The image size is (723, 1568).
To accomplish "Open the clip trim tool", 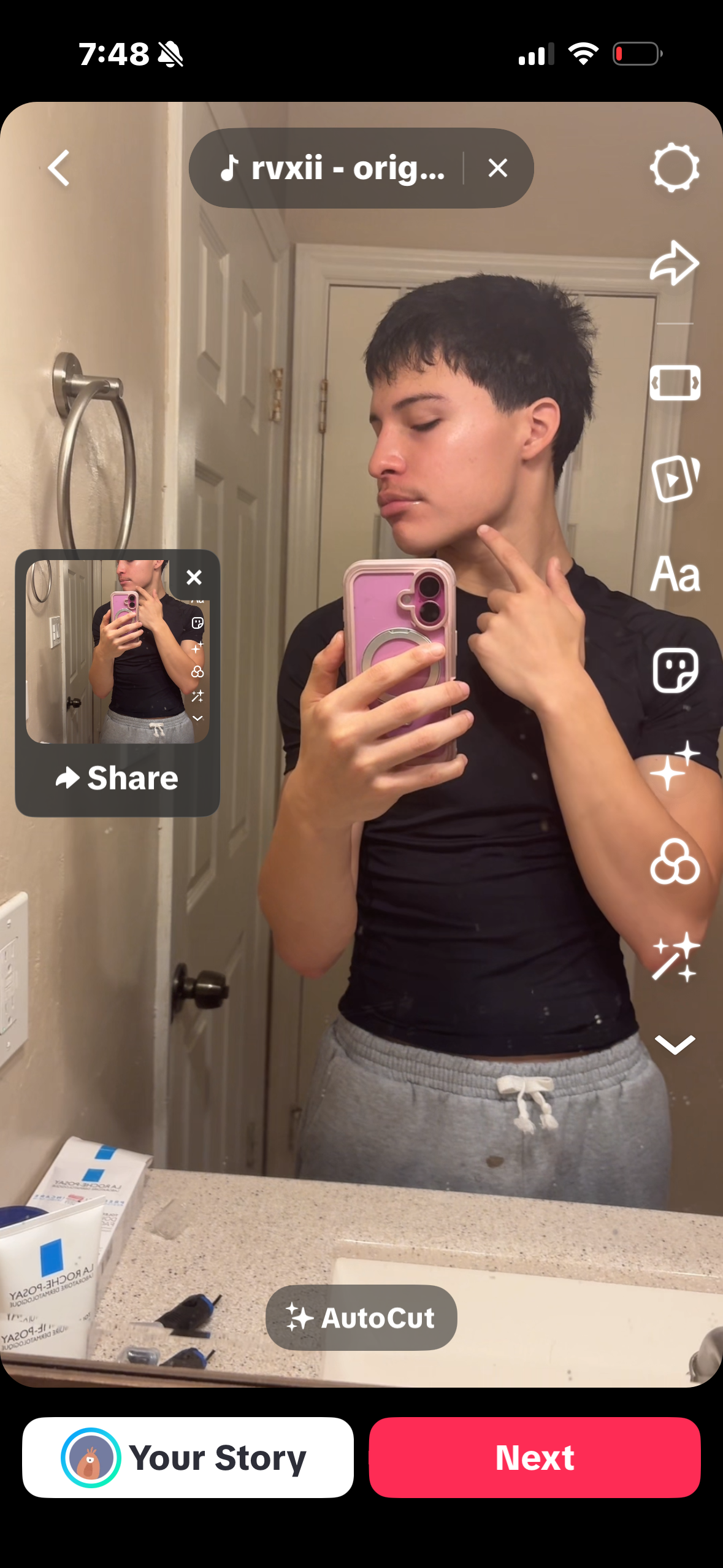I will click(x=675, y=383).
